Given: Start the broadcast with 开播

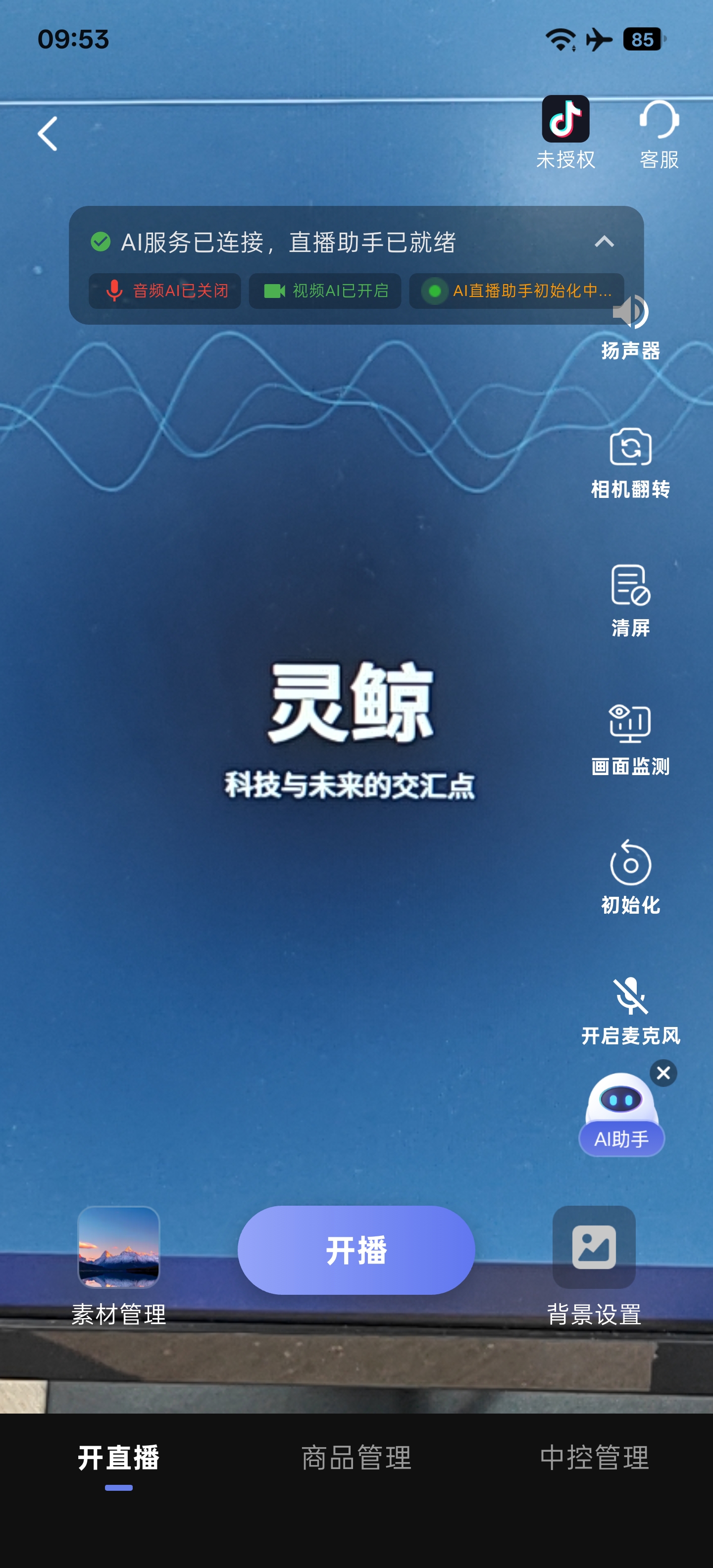Looking at the screenshot, I should click(356, 1250).
